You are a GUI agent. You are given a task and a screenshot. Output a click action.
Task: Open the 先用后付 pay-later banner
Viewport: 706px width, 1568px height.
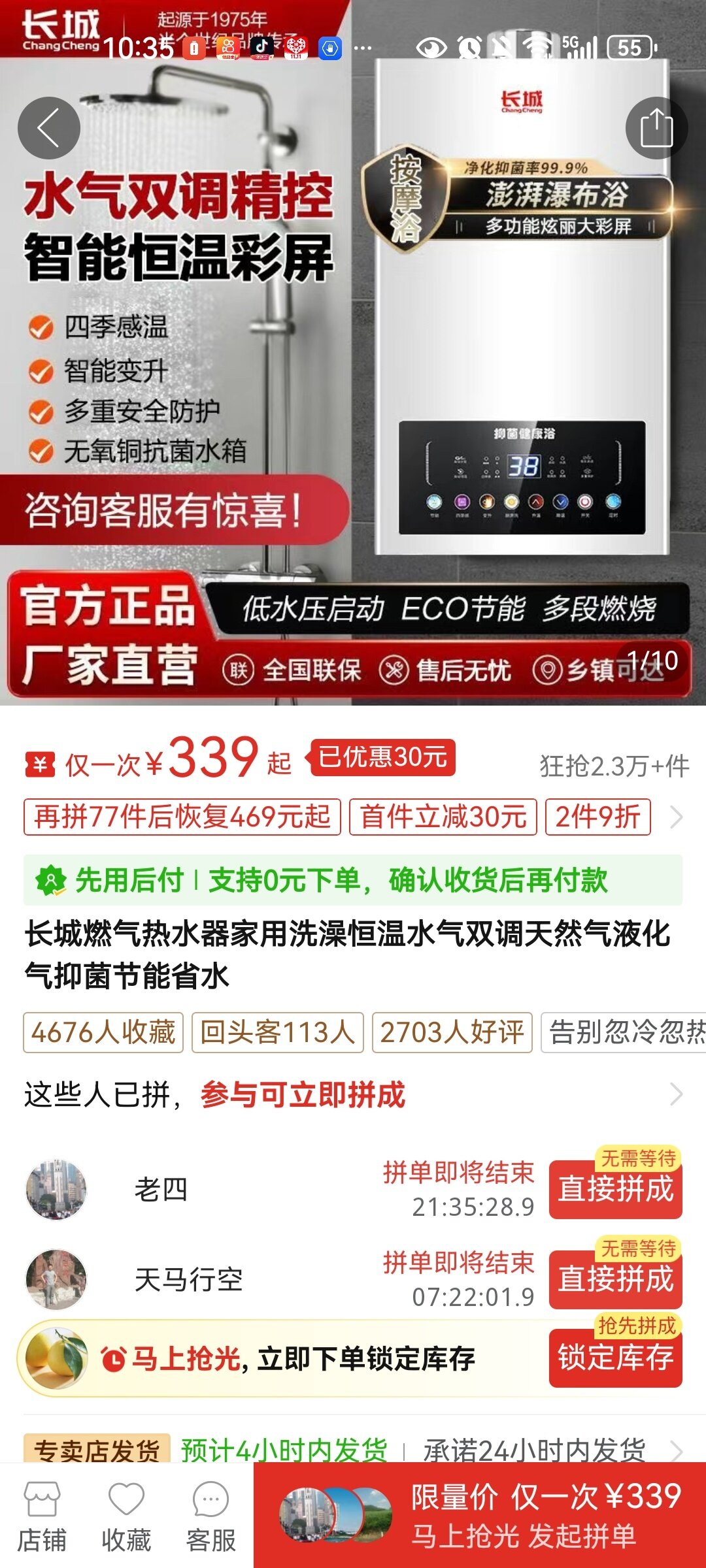tap(353, 880)
